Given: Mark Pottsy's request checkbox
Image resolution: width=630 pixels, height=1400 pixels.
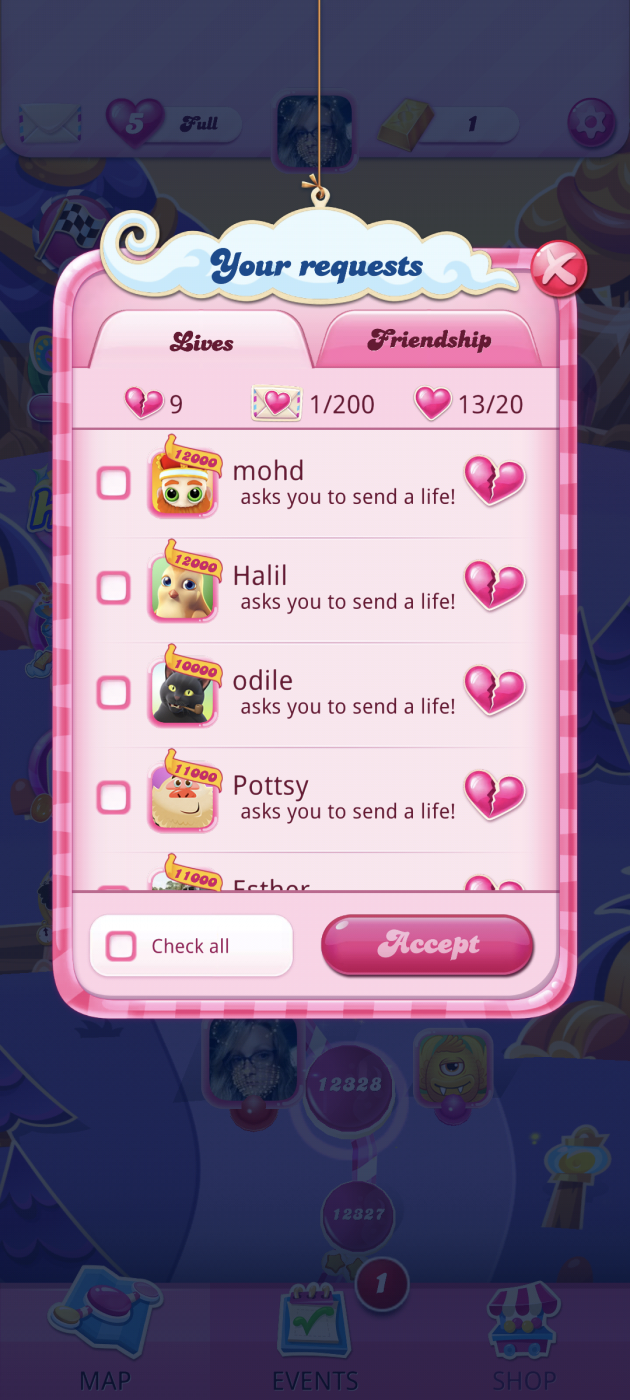Looking at the screenshot, I should [113, 797].
